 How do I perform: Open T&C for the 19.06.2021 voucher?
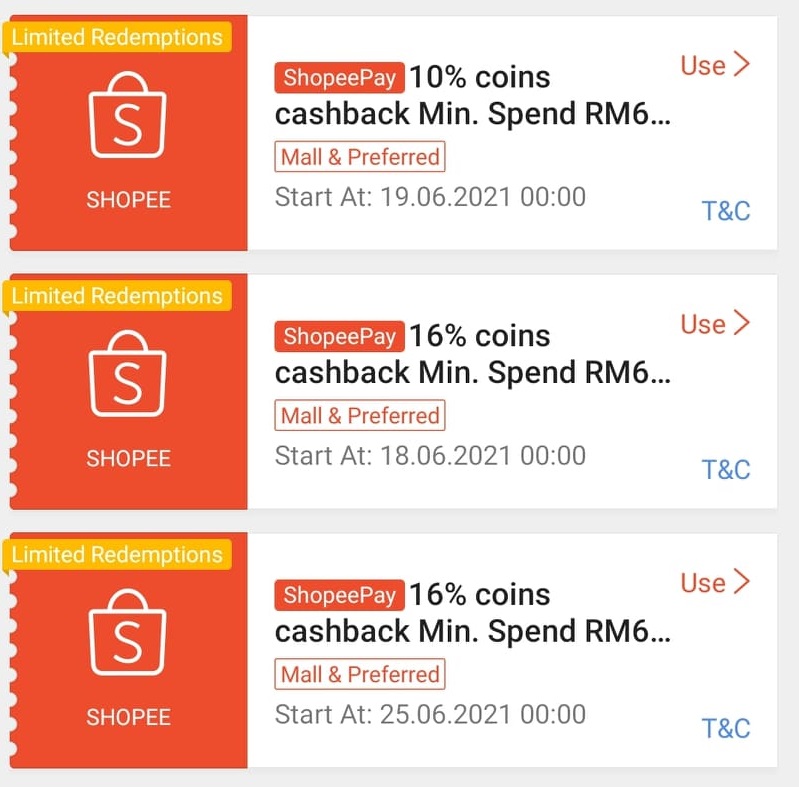(725, 212)
